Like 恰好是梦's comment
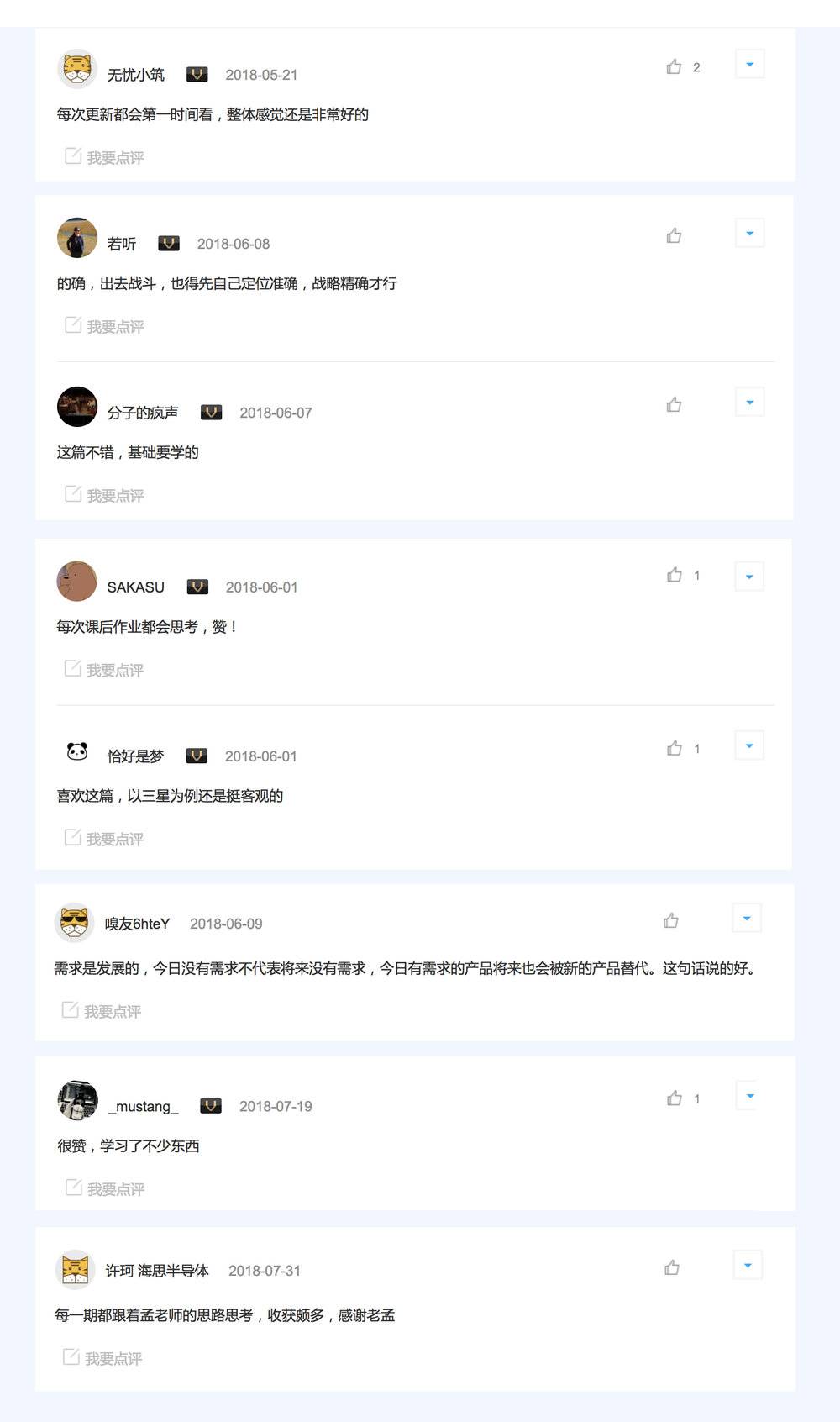The width and height of the screenshot is (840, 1422). pos(674,748)
